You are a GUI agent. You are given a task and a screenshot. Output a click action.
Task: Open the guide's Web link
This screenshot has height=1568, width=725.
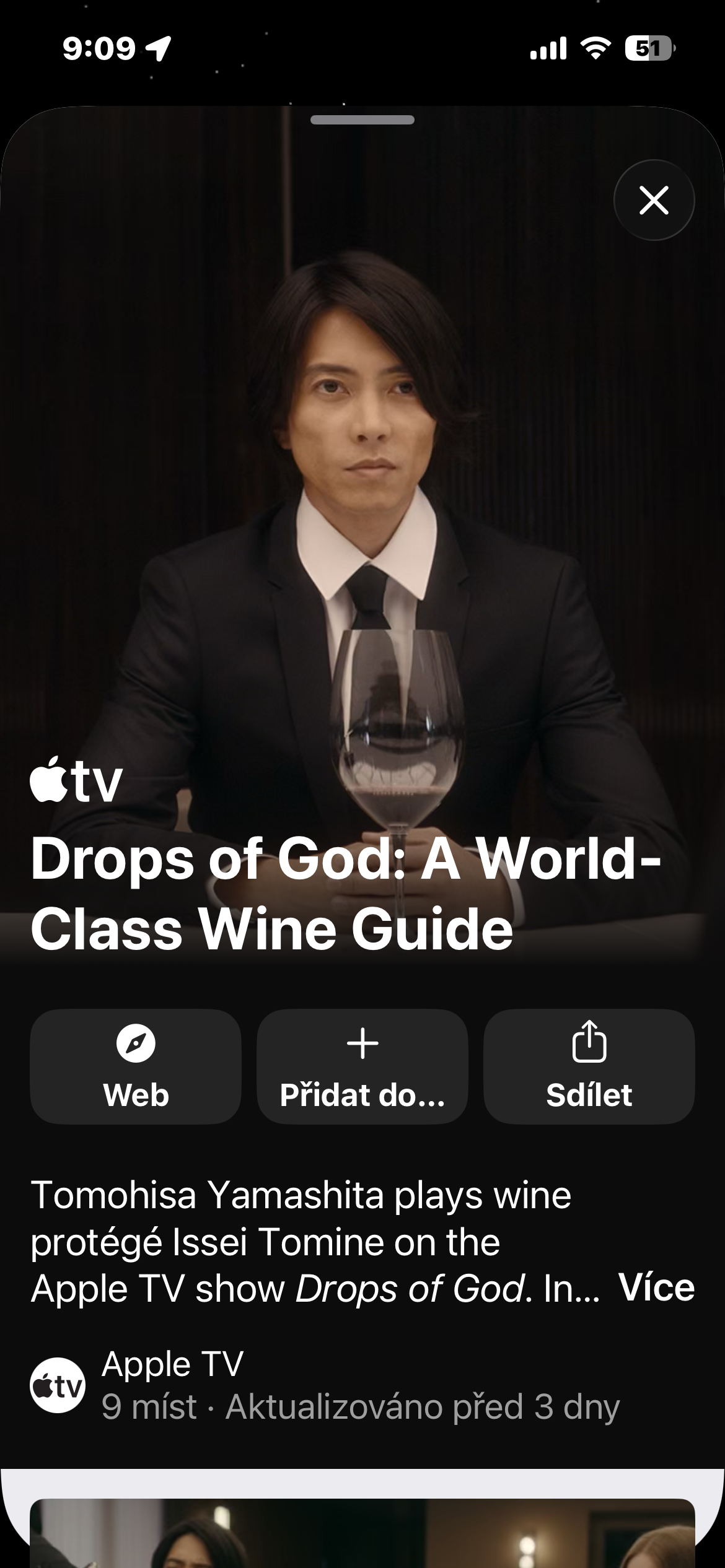[x=136, y=1066]
